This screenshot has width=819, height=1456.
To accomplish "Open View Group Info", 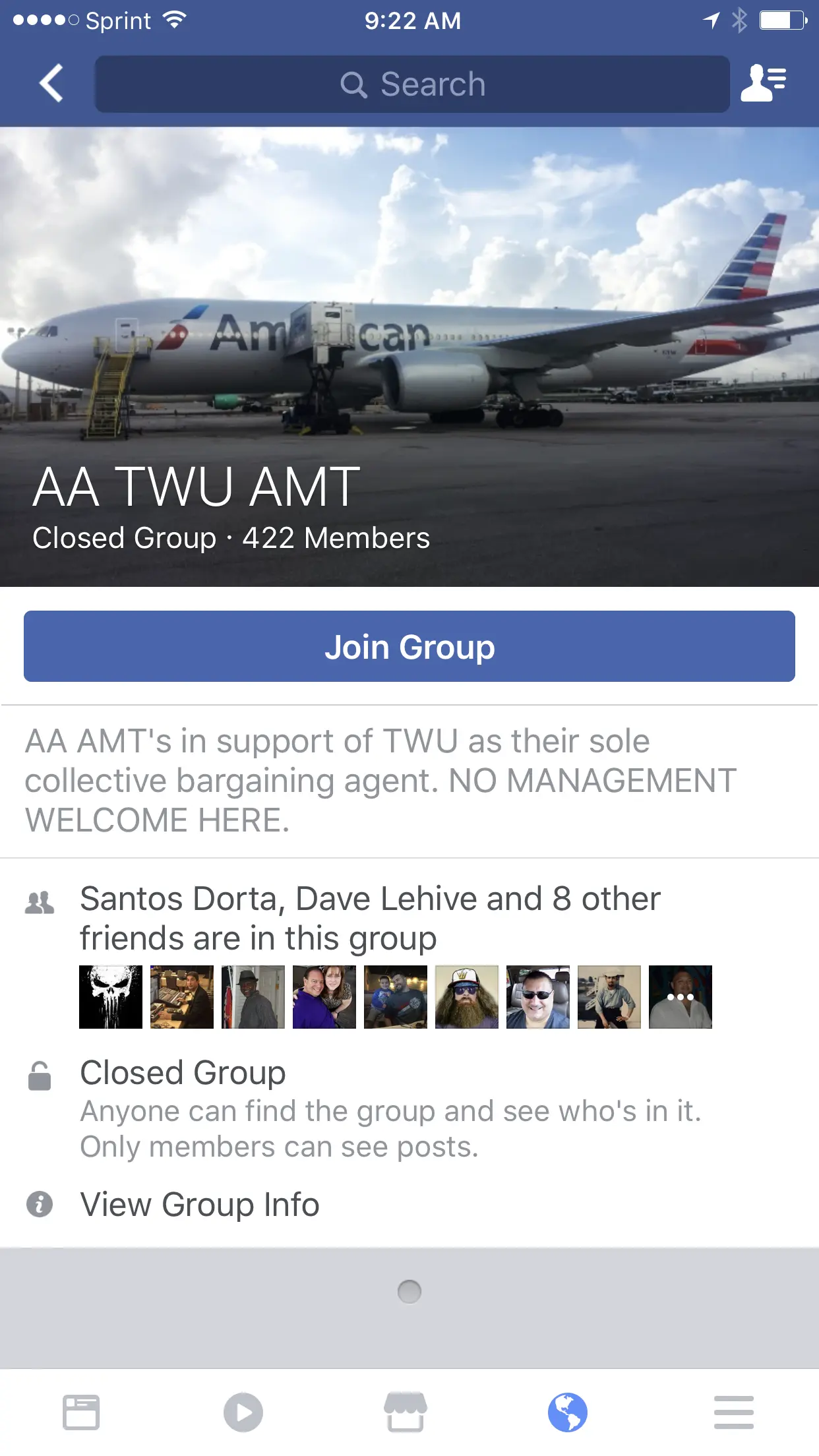I will pos(199,1205).
